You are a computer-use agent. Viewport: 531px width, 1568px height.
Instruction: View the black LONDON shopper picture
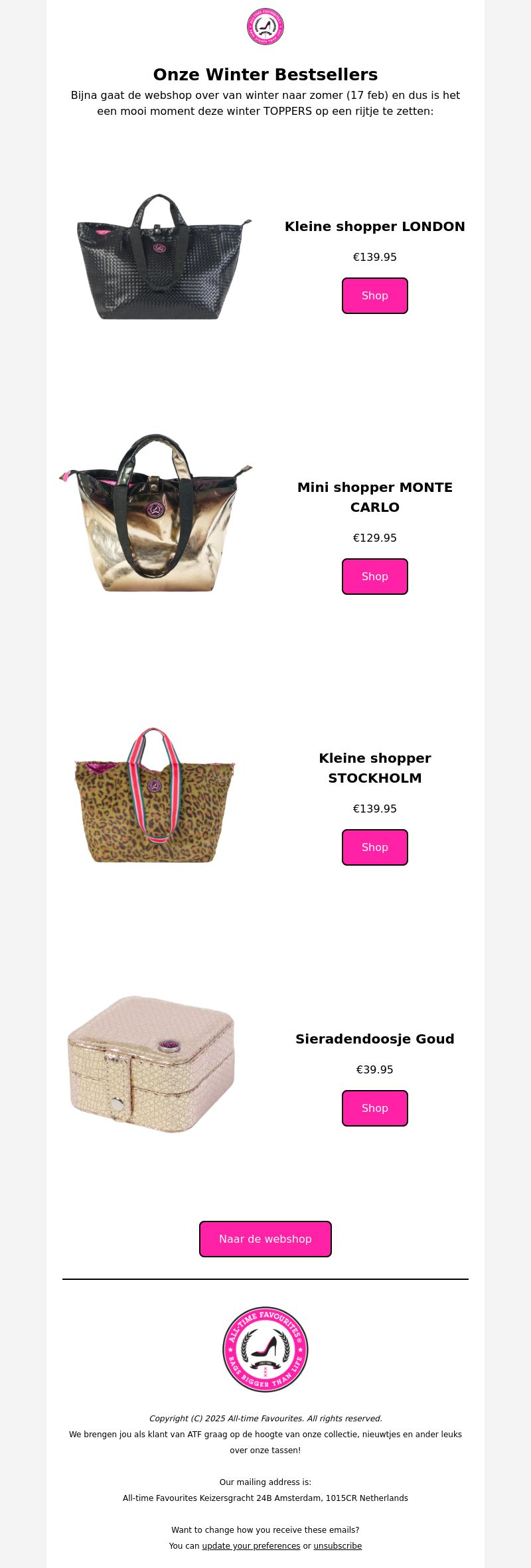pyautogui.click(x=160, y=258)
